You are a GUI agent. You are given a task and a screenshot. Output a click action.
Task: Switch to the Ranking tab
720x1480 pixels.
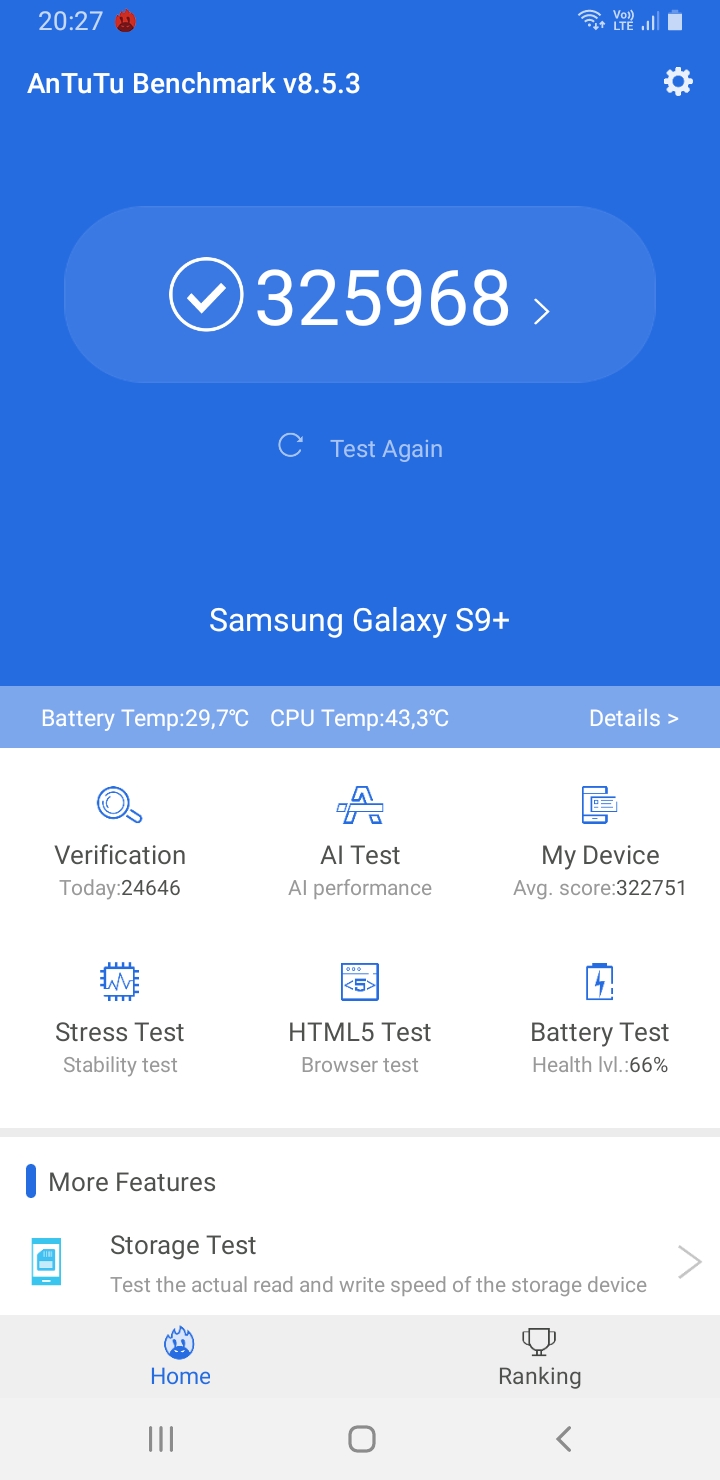(539, 1357)
